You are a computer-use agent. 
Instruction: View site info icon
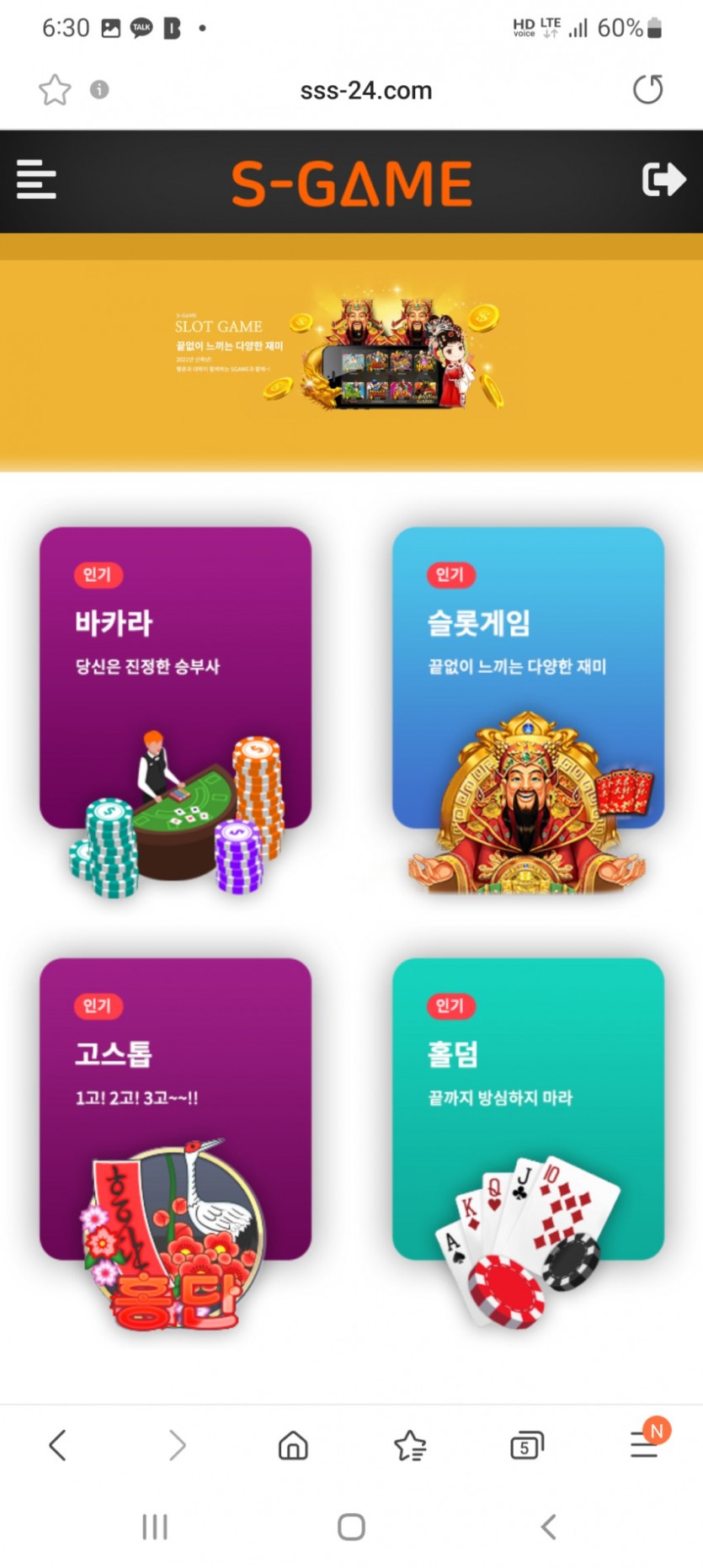pos(99,89)
